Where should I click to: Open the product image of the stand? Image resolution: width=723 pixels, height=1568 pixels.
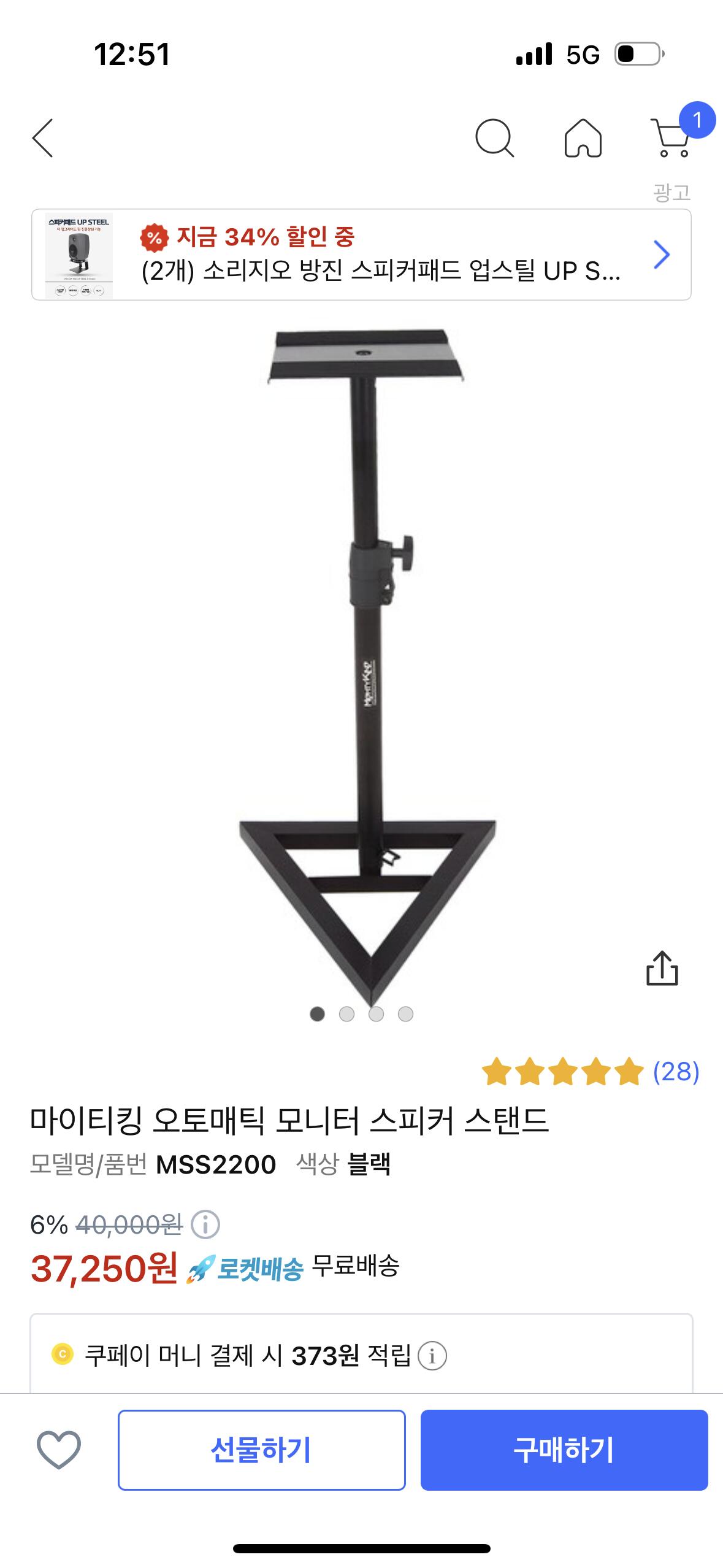point(367,663)
